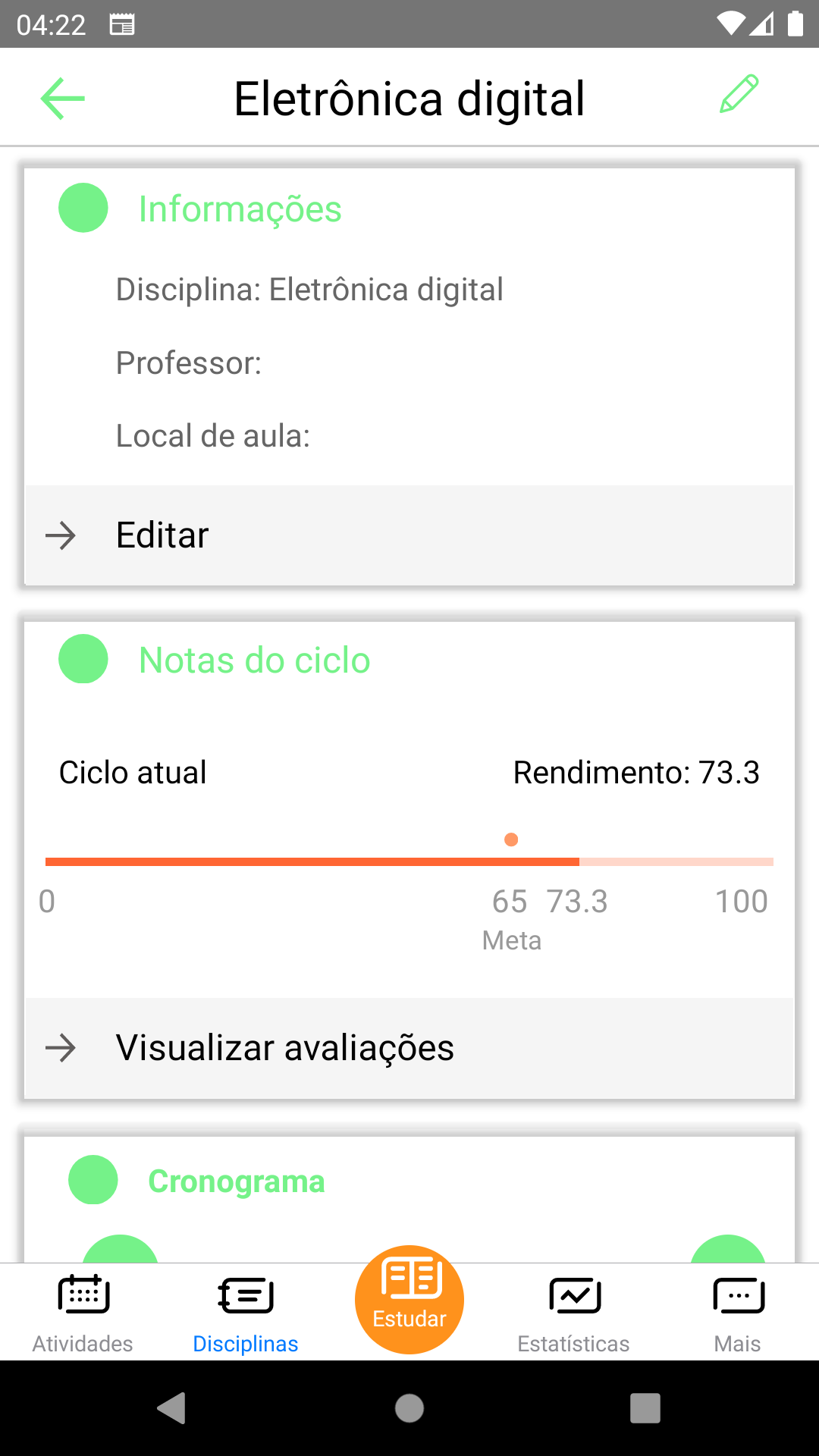Tap the system home button
This screenshot has height=1456, width=819.
[409, 1408]
